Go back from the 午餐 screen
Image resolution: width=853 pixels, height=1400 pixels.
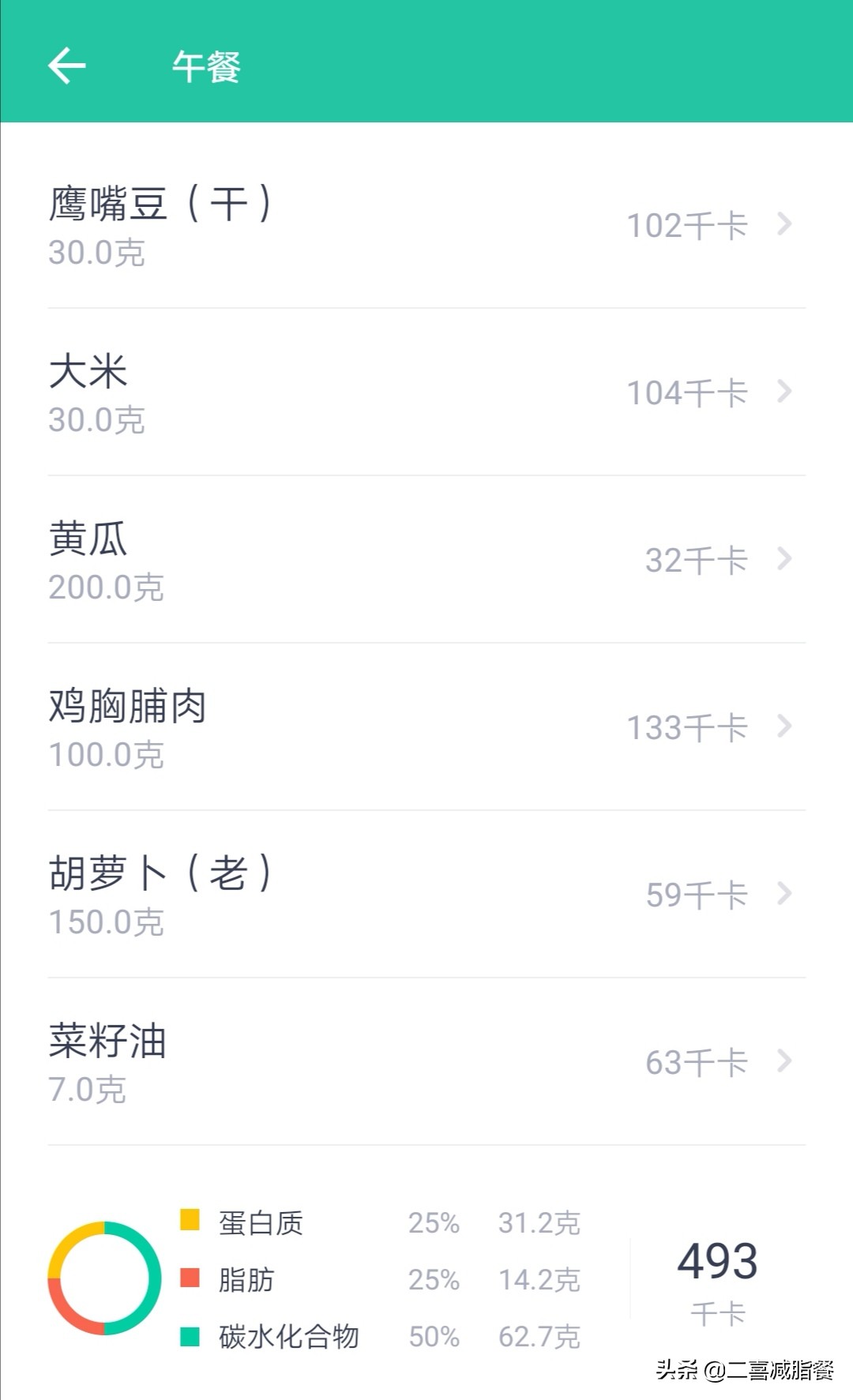point(67,65)
